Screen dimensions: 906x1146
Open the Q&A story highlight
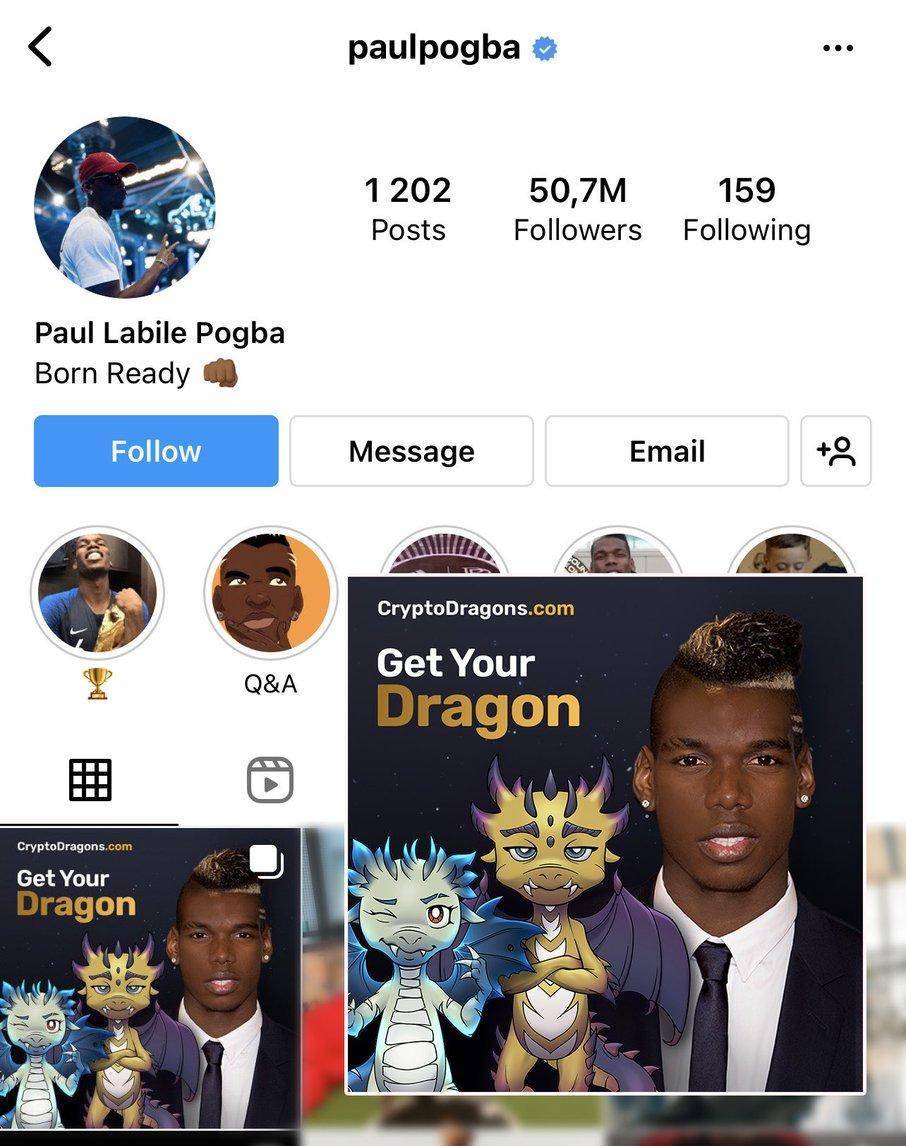(x=270, y=594)
